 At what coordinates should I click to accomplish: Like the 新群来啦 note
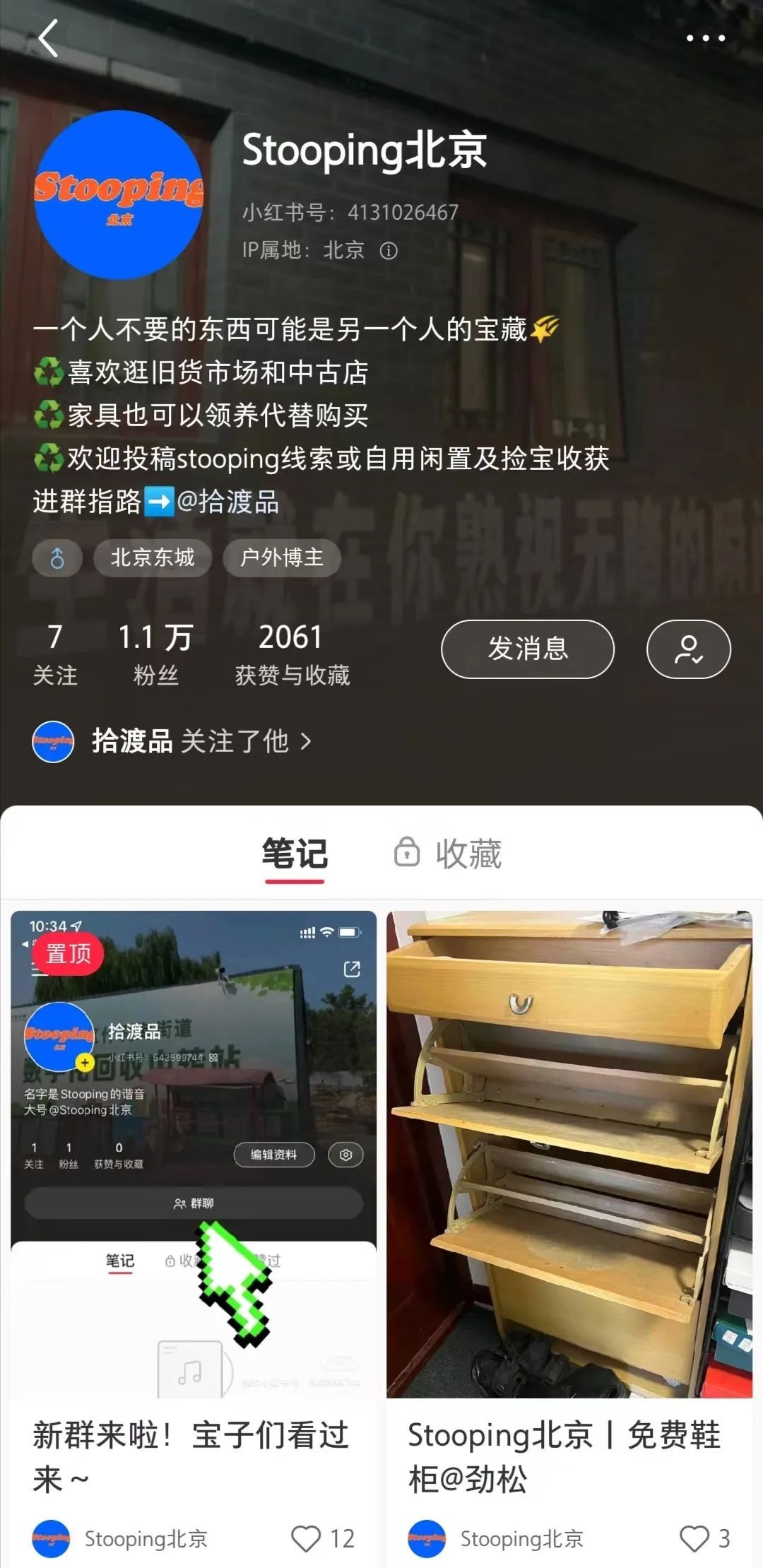coord(307,1538)
